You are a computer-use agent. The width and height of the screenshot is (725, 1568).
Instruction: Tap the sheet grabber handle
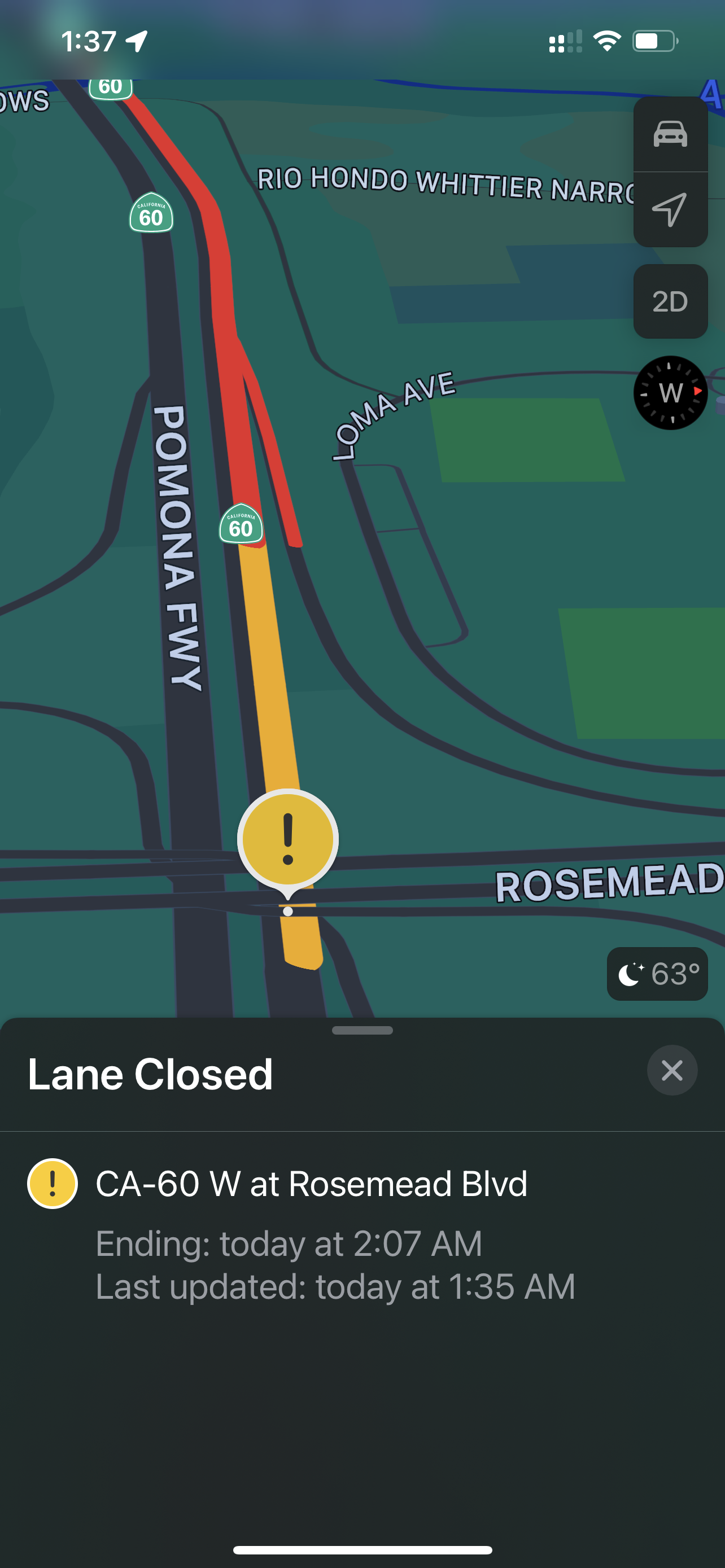tap(362, 1031)
